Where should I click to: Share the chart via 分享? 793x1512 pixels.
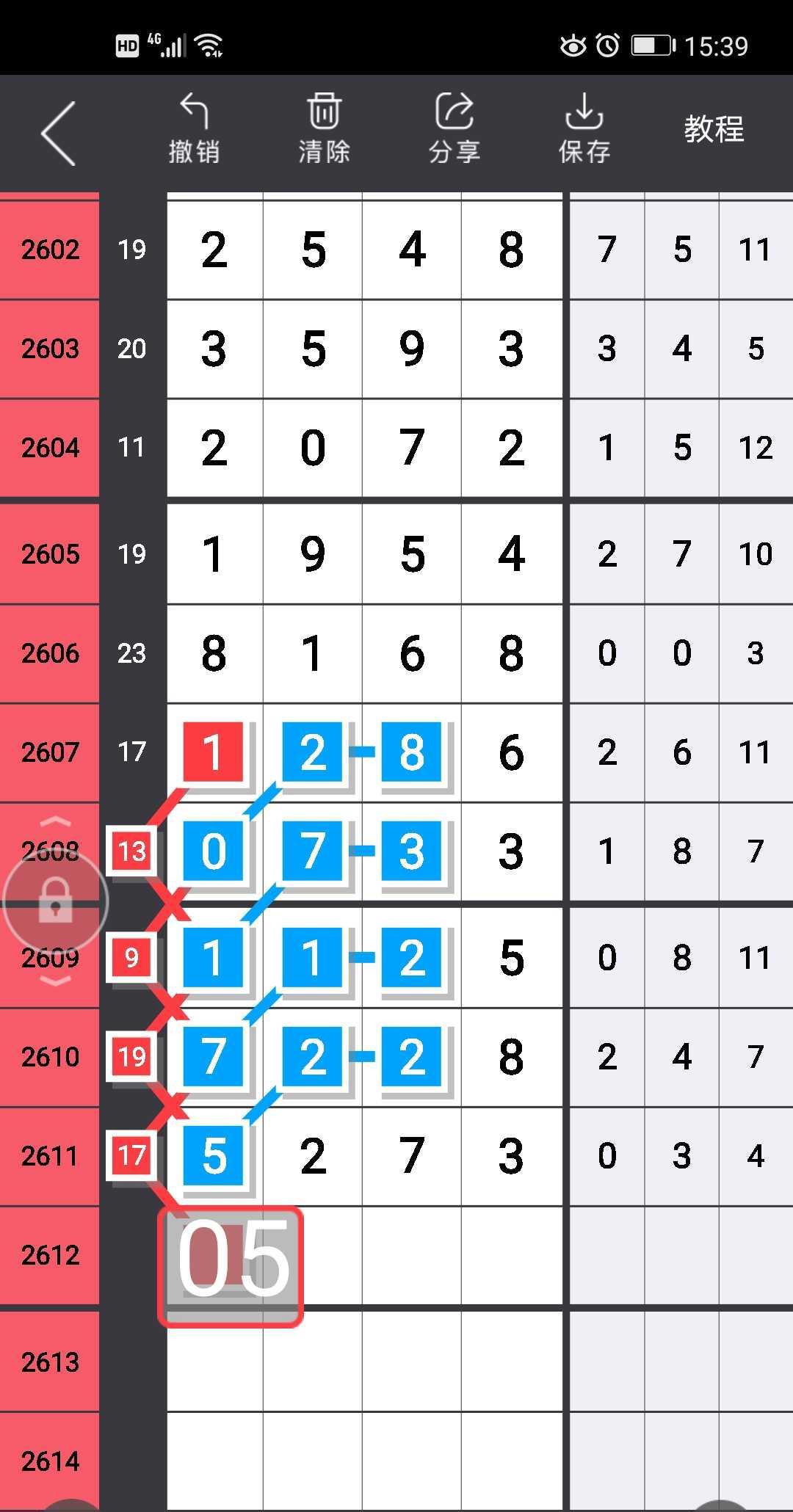455,129
